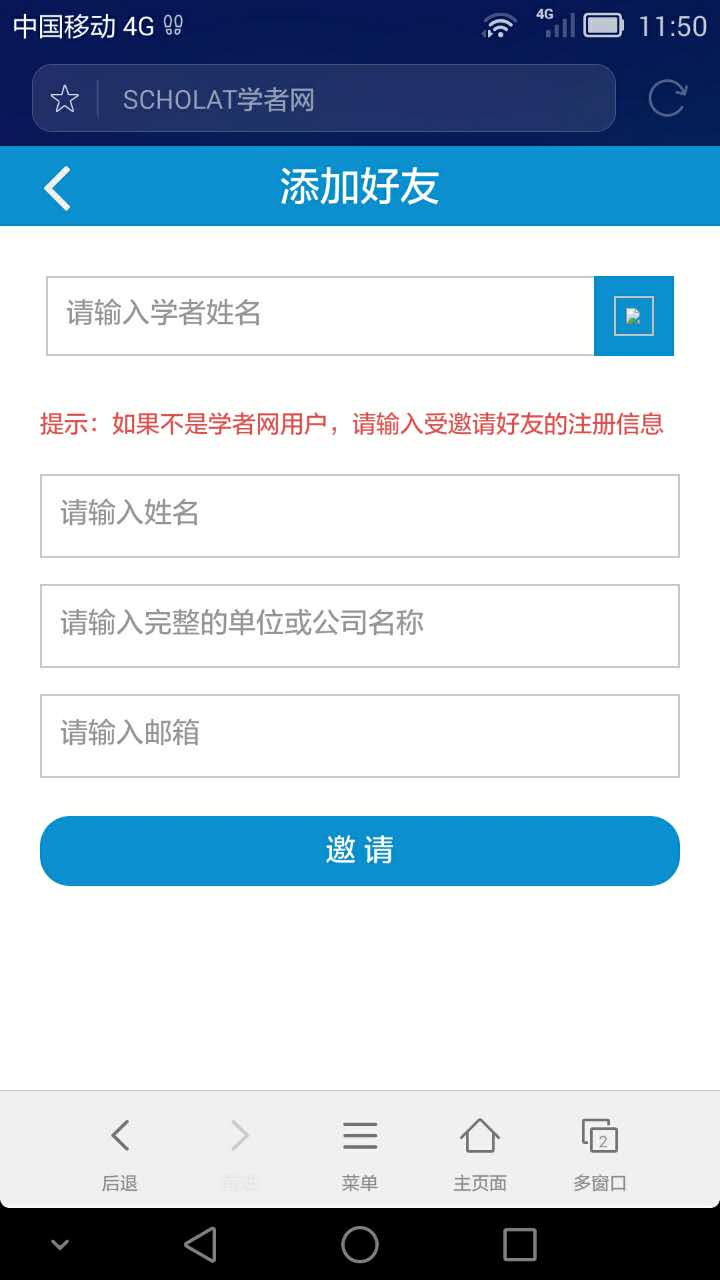This screenshot has height=1280, width=720.
Task: Focus the 请输入姓名 field
Action: pyautogui.click(x=359, y=515)
